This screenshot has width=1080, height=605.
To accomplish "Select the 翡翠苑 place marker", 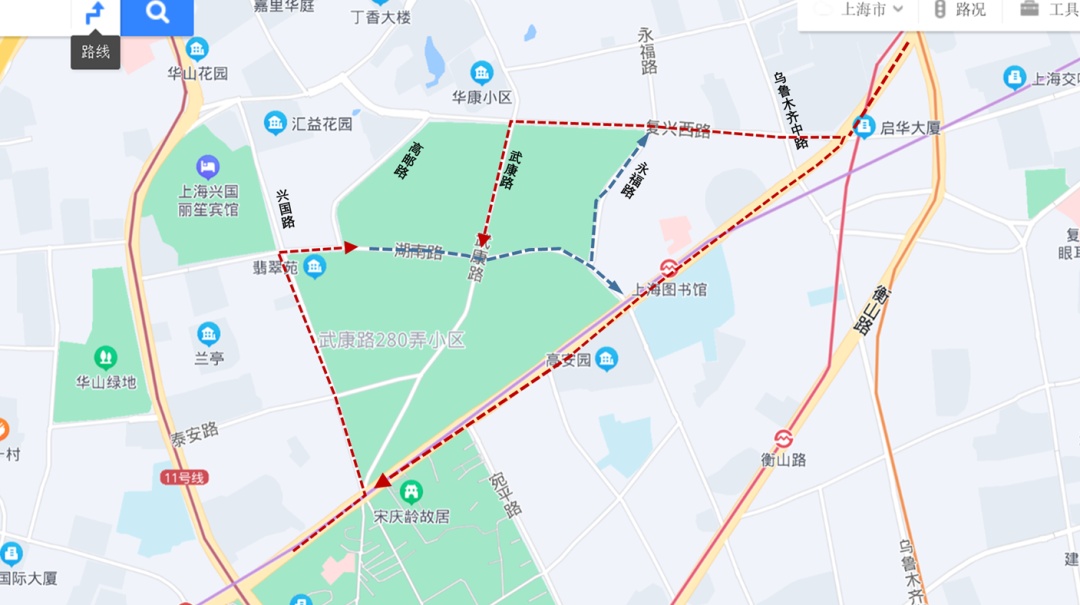I will pos(315,266).
